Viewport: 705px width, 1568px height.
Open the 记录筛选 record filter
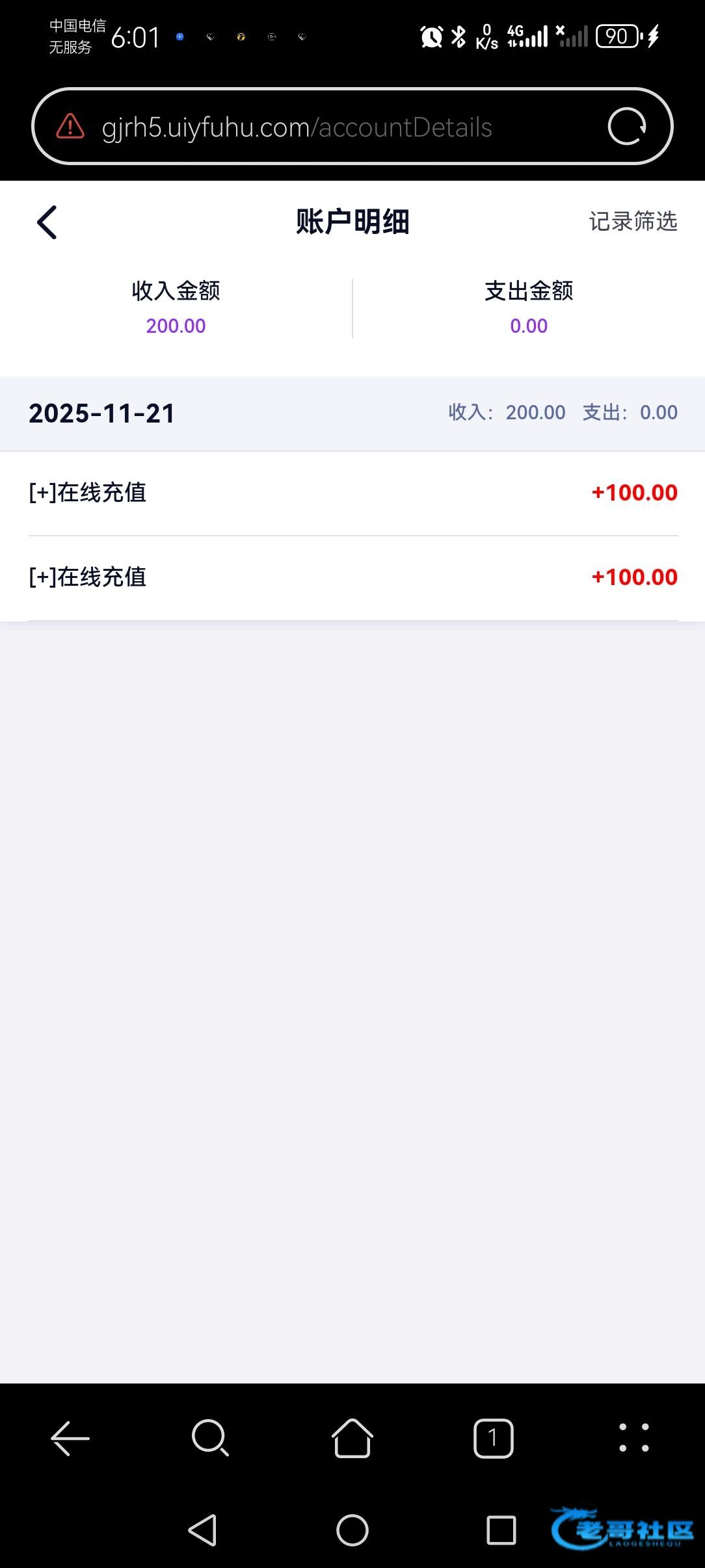coord(633,222)
